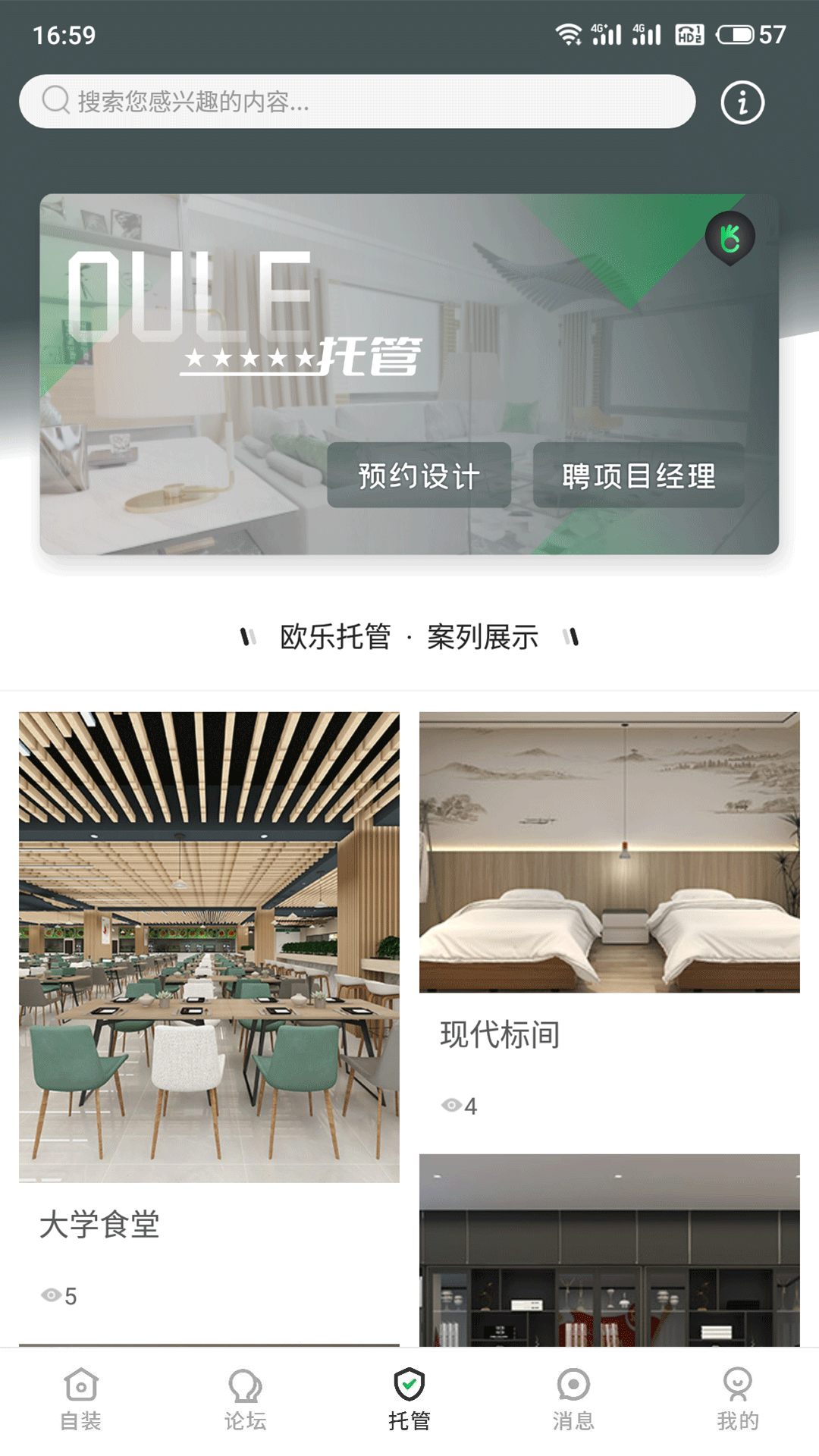Tap the 聘项目经理 button
This screenshot has height=1456, width=819.
pos(638,475)
